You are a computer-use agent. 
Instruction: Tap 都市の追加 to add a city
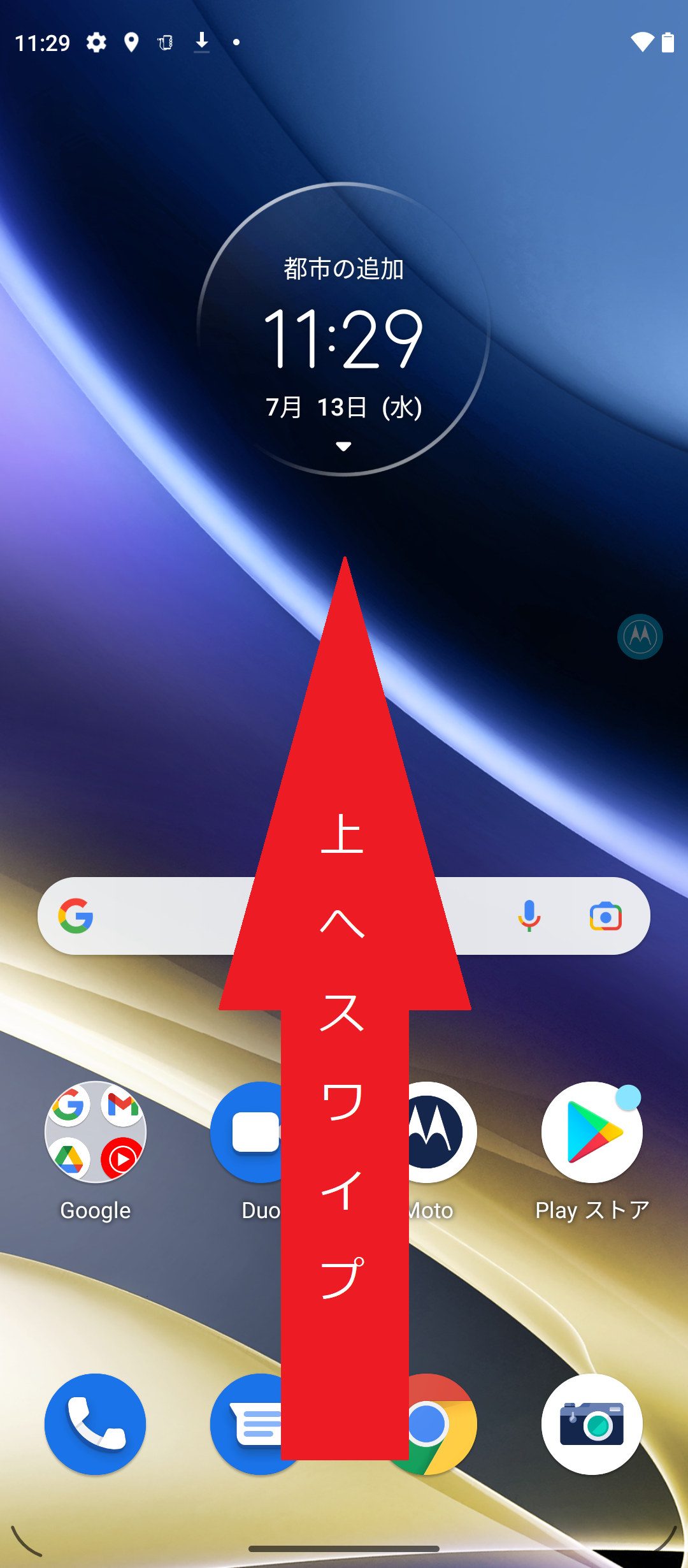pos(344,268)
